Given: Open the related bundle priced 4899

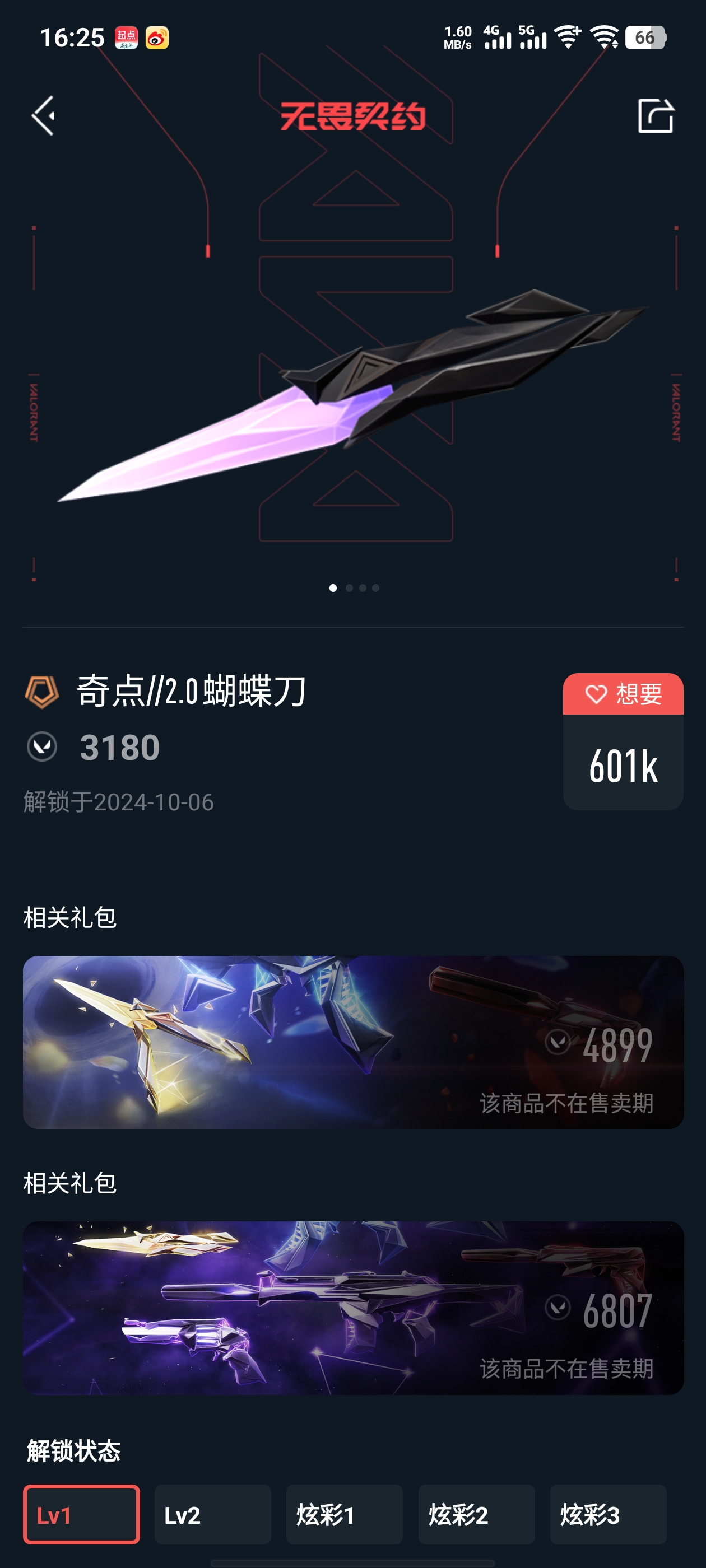Looking at the screenshot, I should 354,1042.
